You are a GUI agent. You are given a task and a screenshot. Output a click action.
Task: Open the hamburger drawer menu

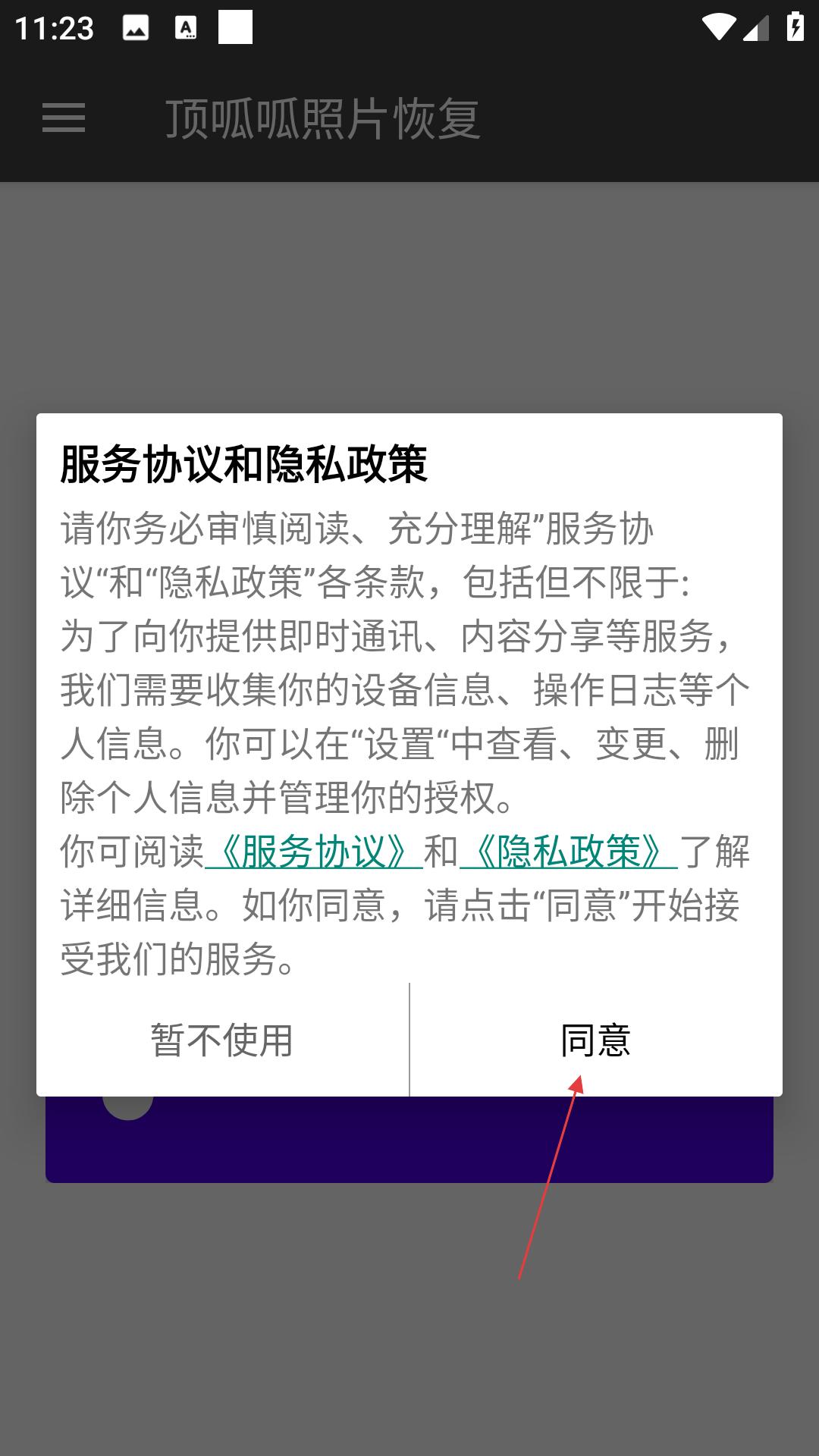pyautogui.click(x=64, y=118)
